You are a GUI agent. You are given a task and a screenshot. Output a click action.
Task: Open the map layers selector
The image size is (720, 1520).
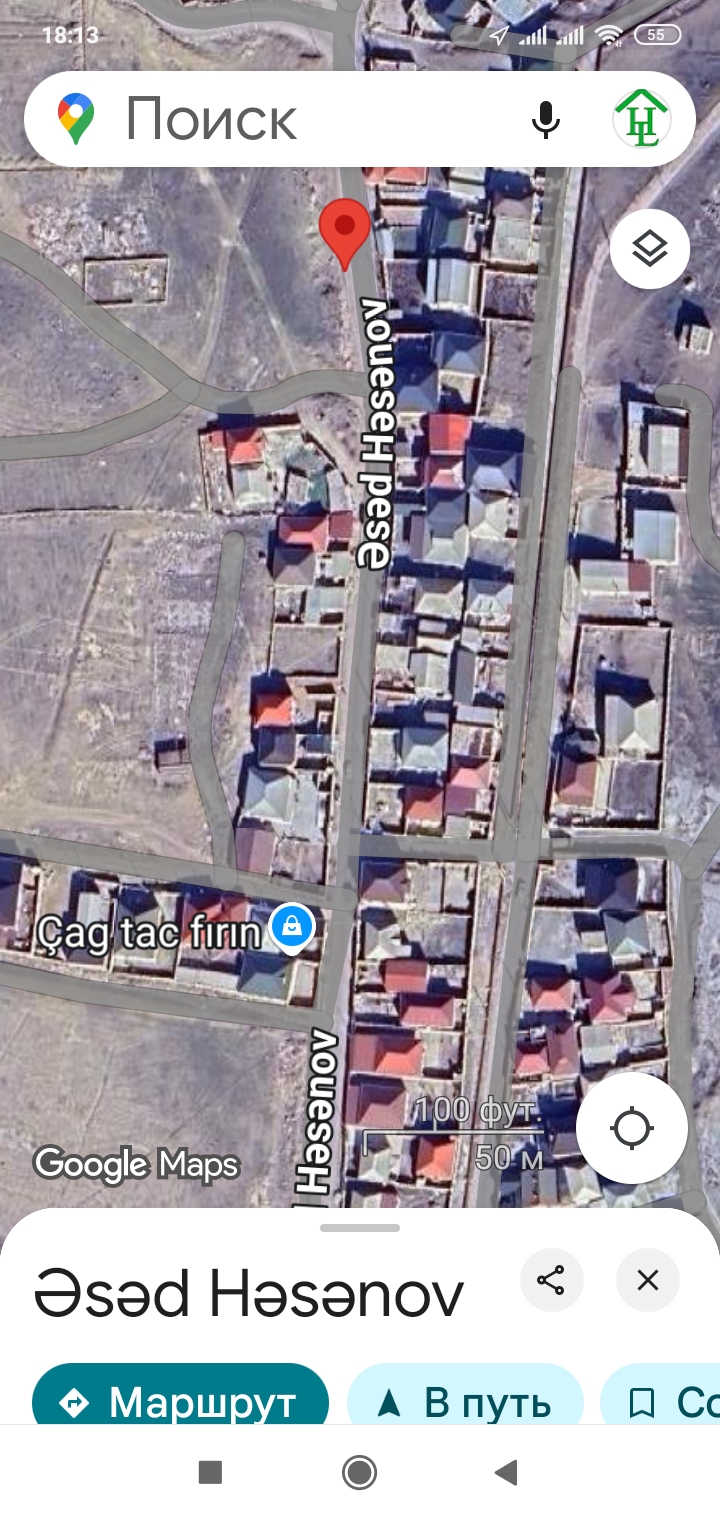[x=650, y=249]
